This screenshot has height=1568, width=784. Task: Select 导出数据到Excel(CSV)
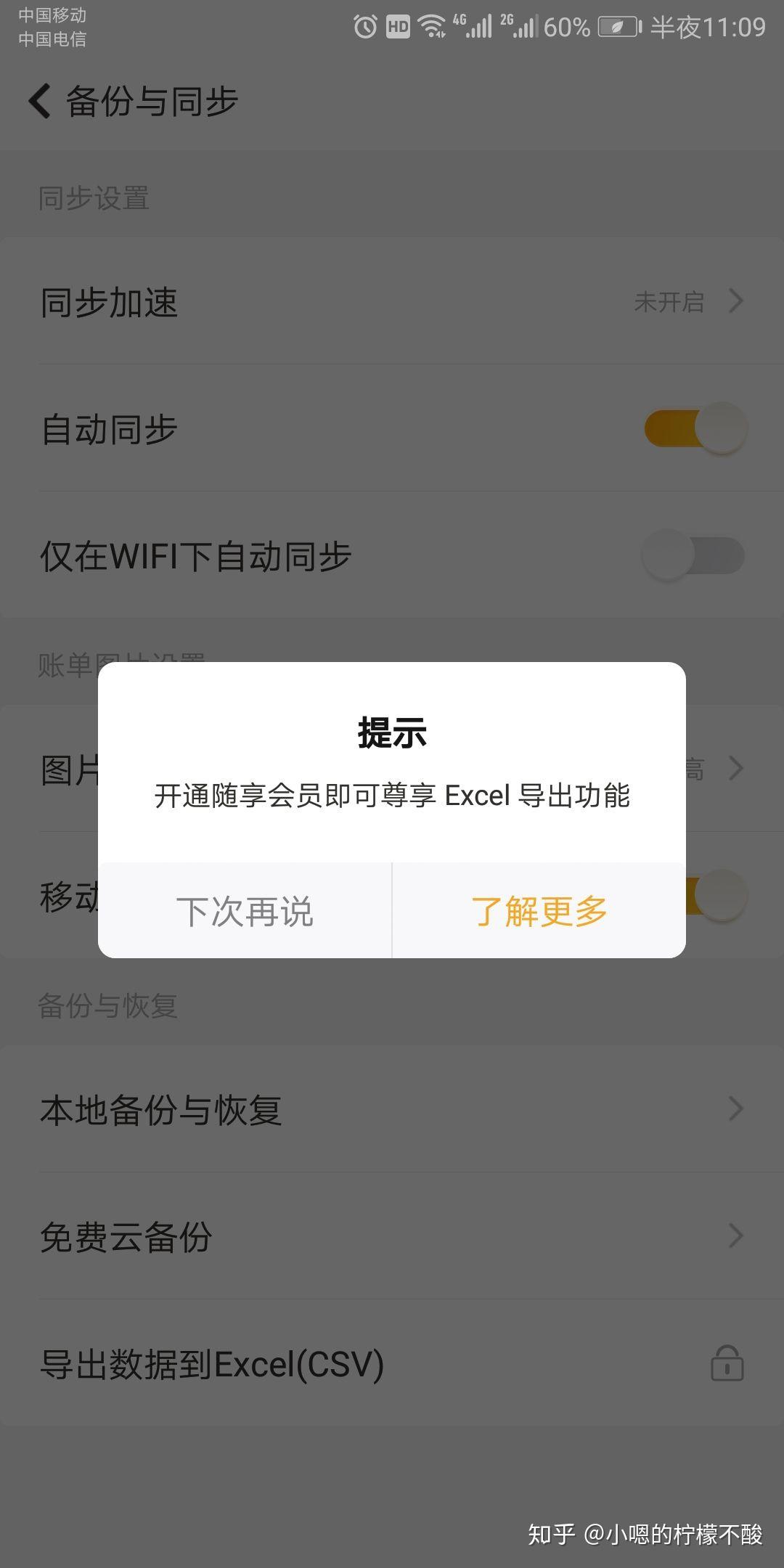392,1363
